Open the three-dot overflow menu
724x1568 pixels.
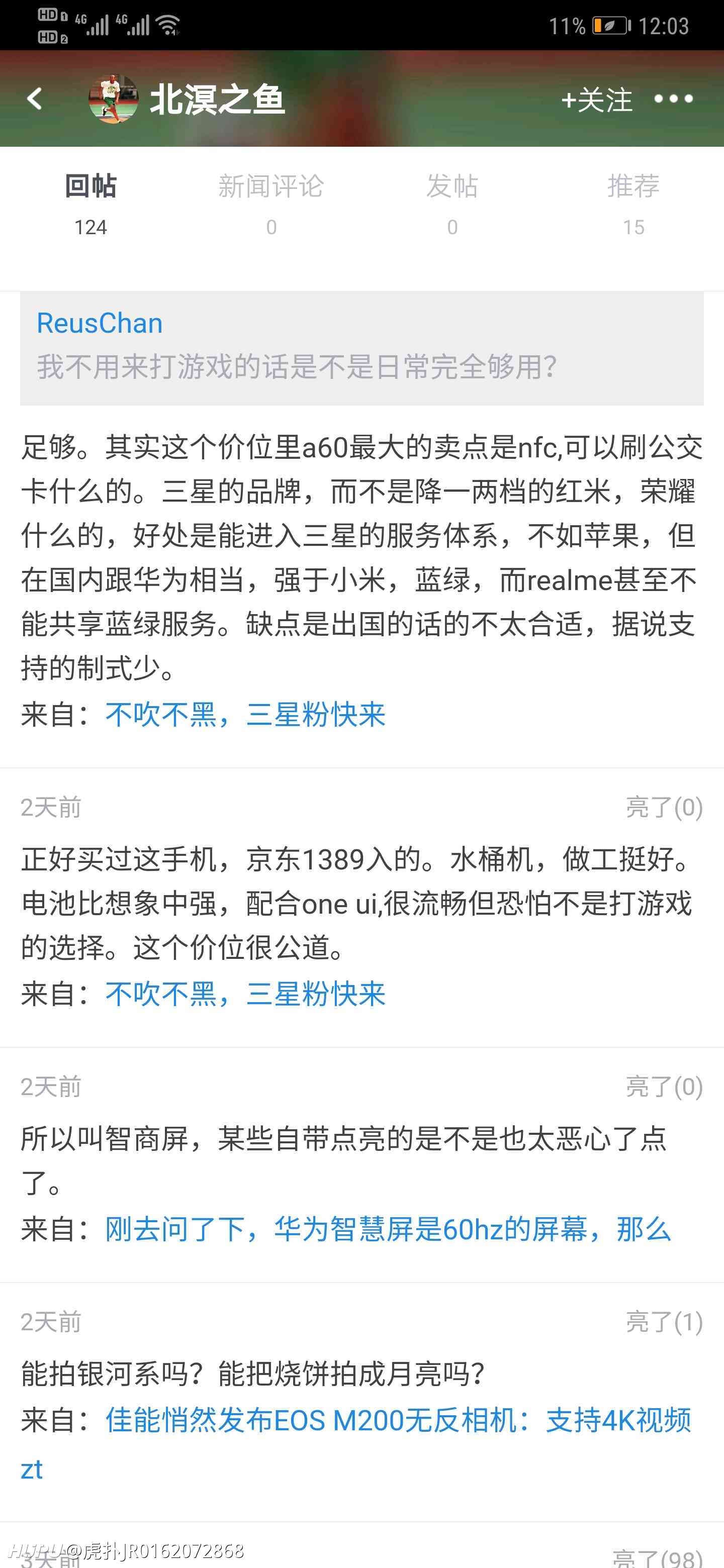[673, 99]
